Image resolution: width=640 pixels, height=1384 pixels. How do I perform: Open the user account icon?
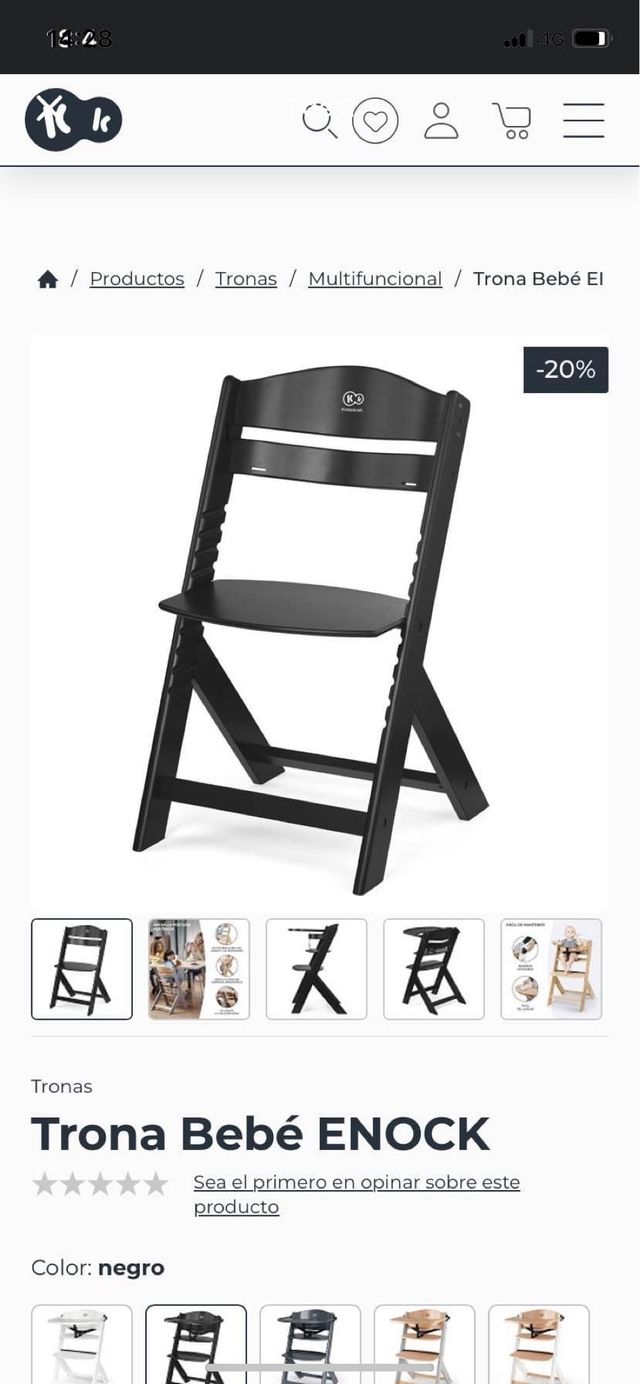point(441,120)
